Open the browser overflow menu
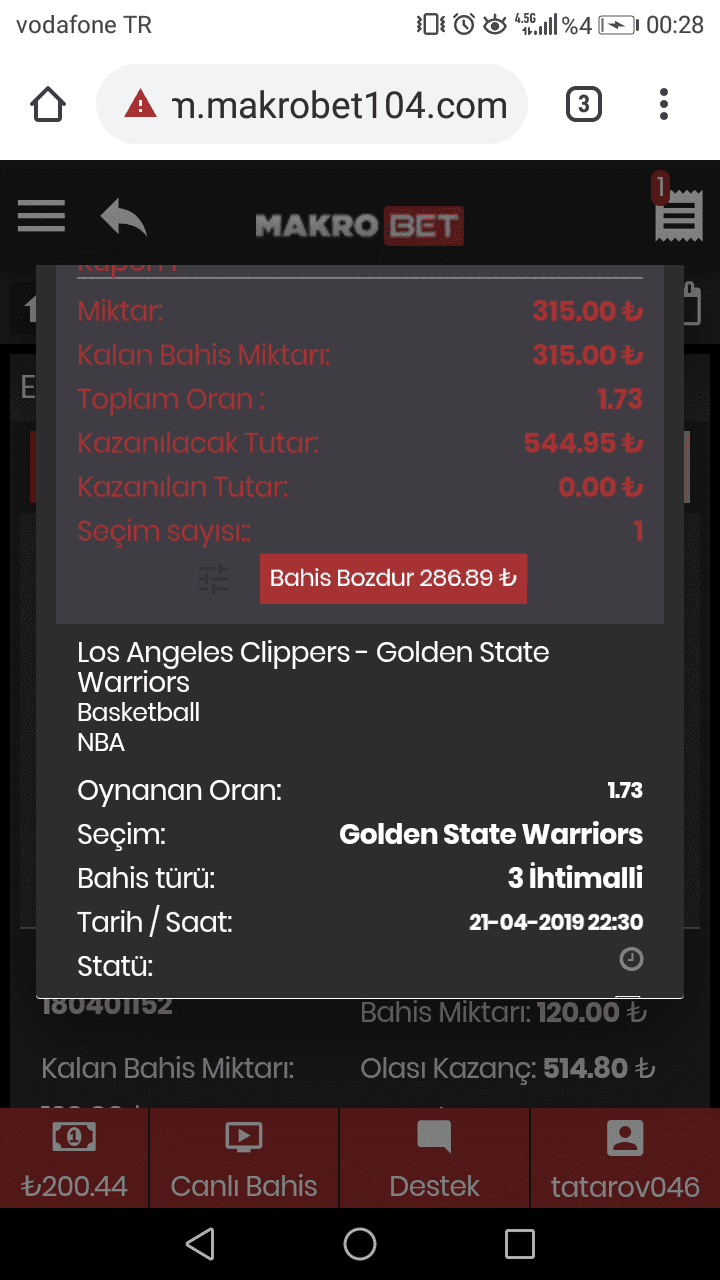 click(x=664, y=104)
